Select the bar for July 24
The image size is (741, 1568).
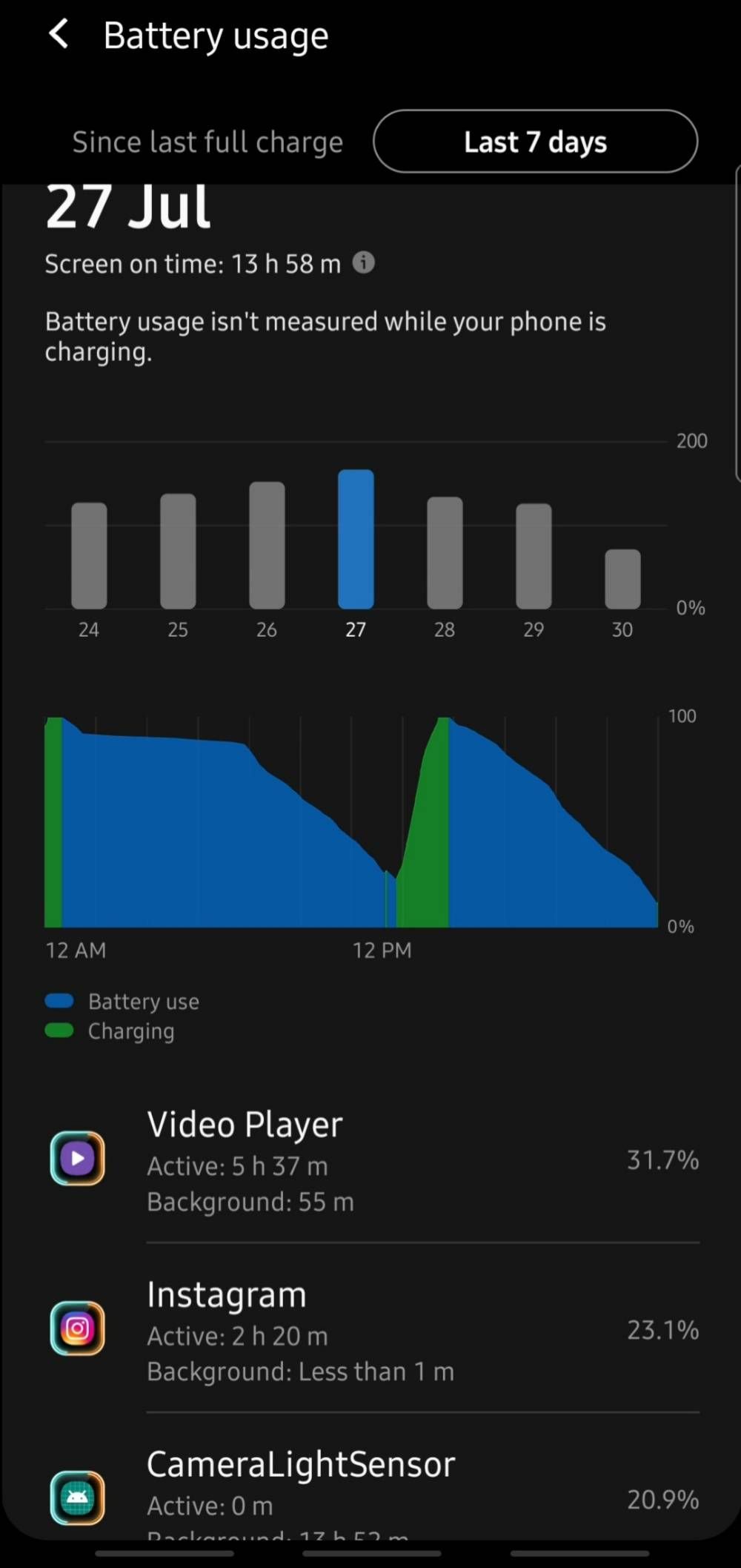[89, 555]
